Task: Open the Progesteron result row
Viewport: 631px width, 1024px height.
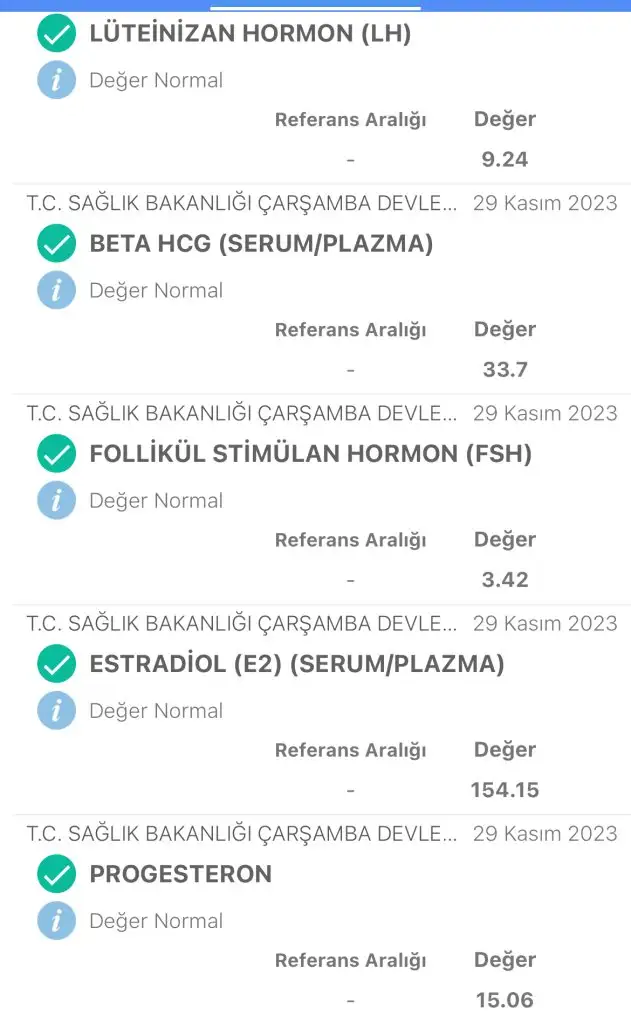Action: [181, 874]
